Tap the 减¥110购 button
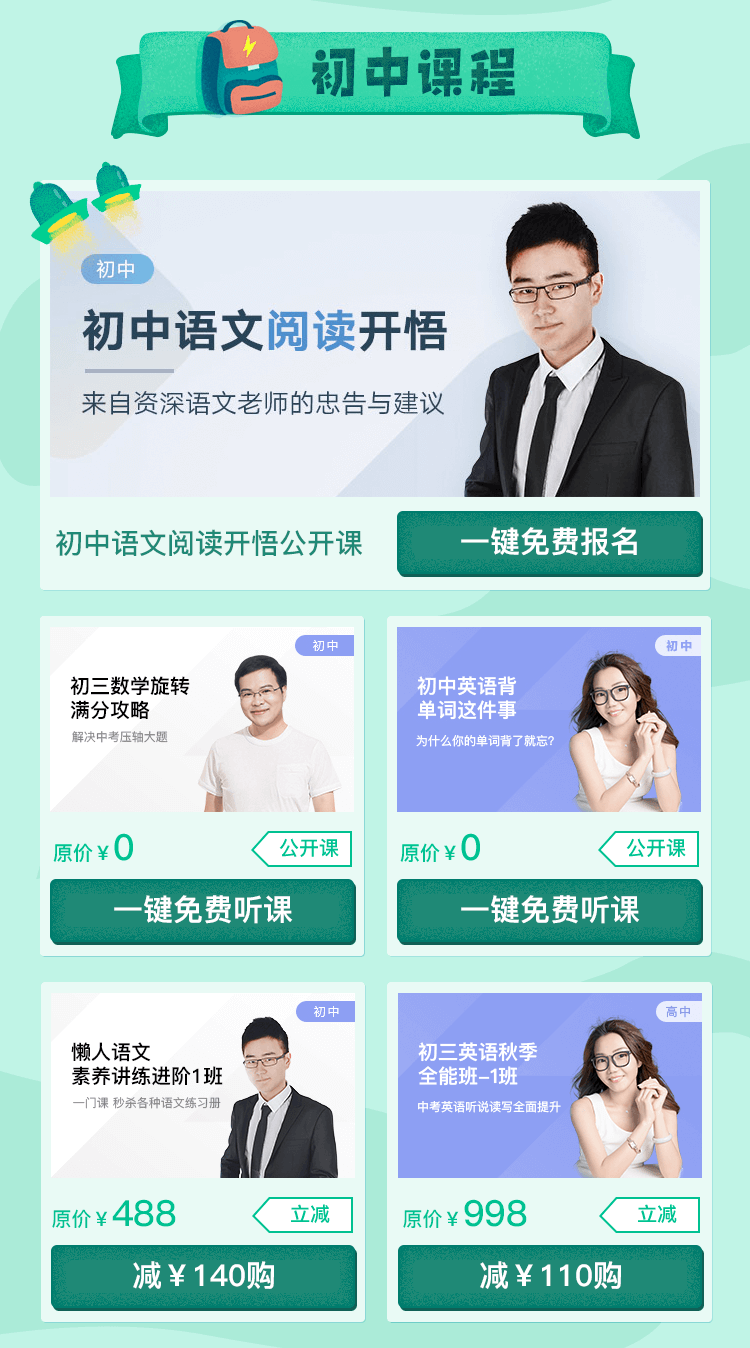 (550, 1276)
